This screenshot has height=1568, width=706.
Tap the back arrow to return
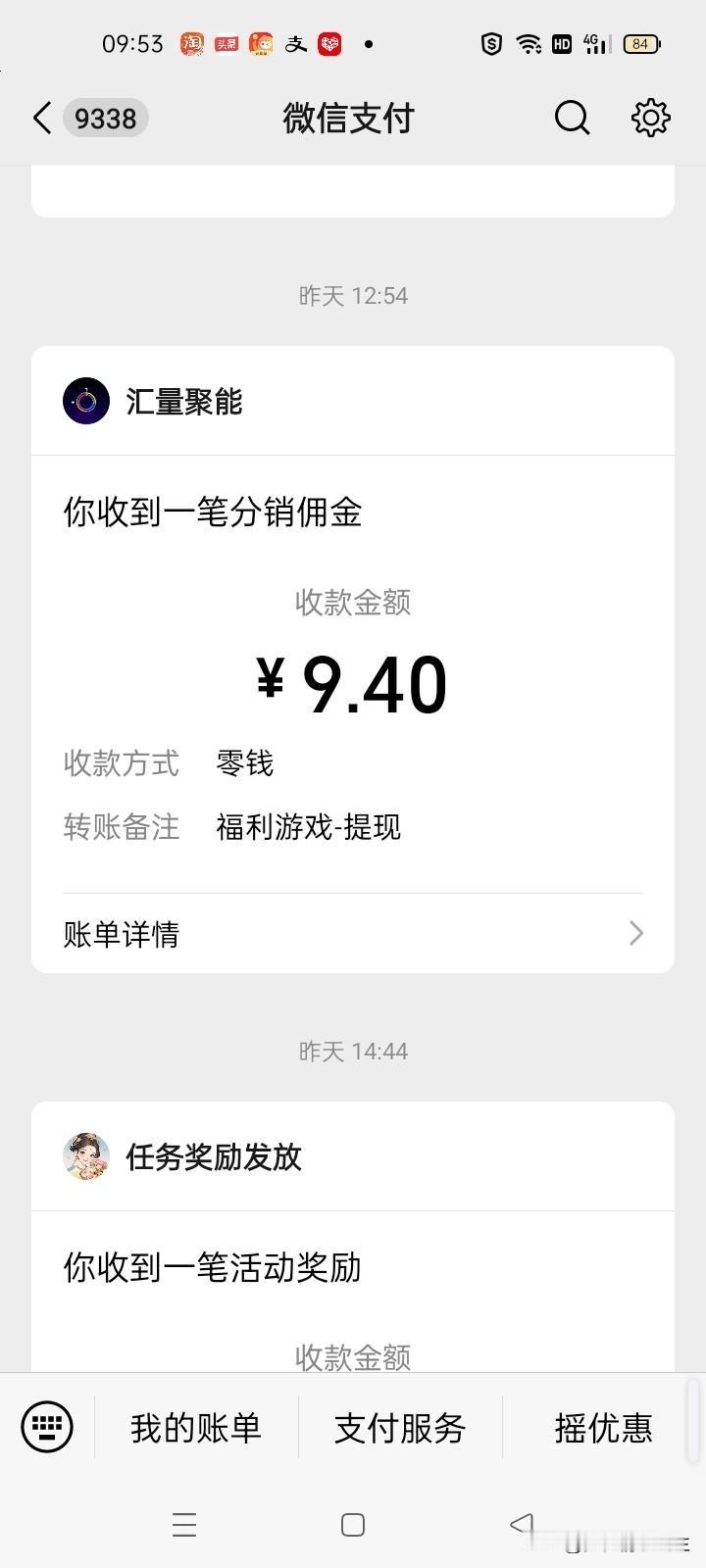click(x=39, y=117)
